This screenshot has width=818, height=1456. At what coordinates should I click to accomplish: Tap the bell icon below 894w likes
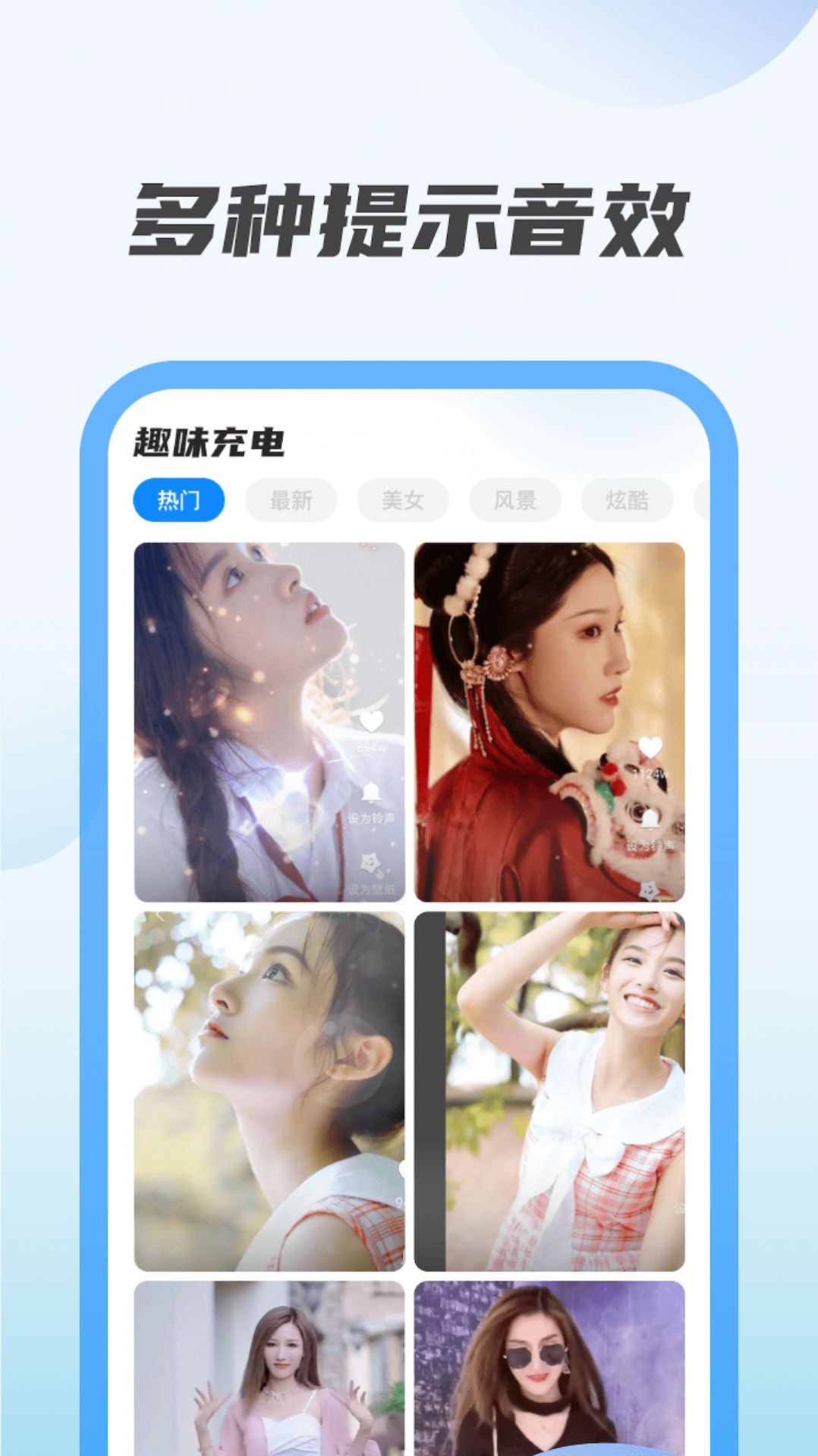click(371, 793)
